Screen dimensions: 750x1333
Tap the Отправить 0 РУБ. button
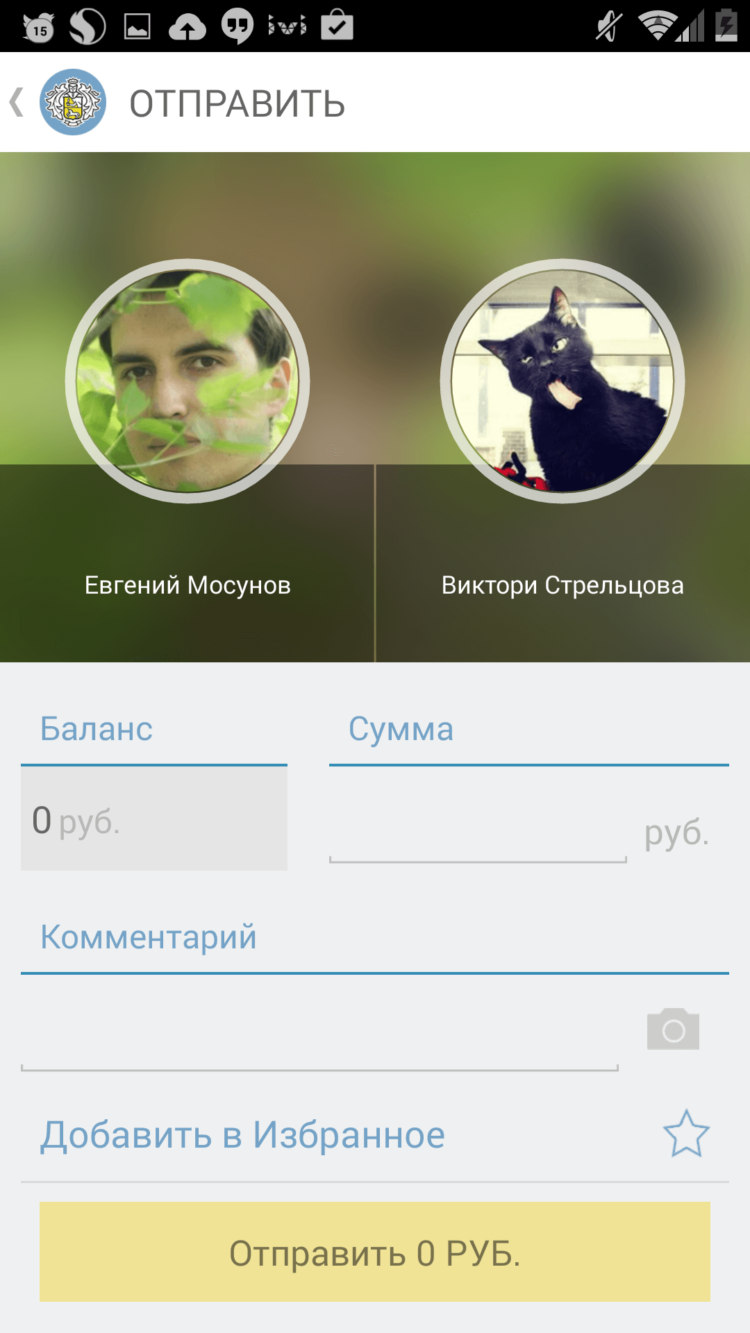(375, 1251)
